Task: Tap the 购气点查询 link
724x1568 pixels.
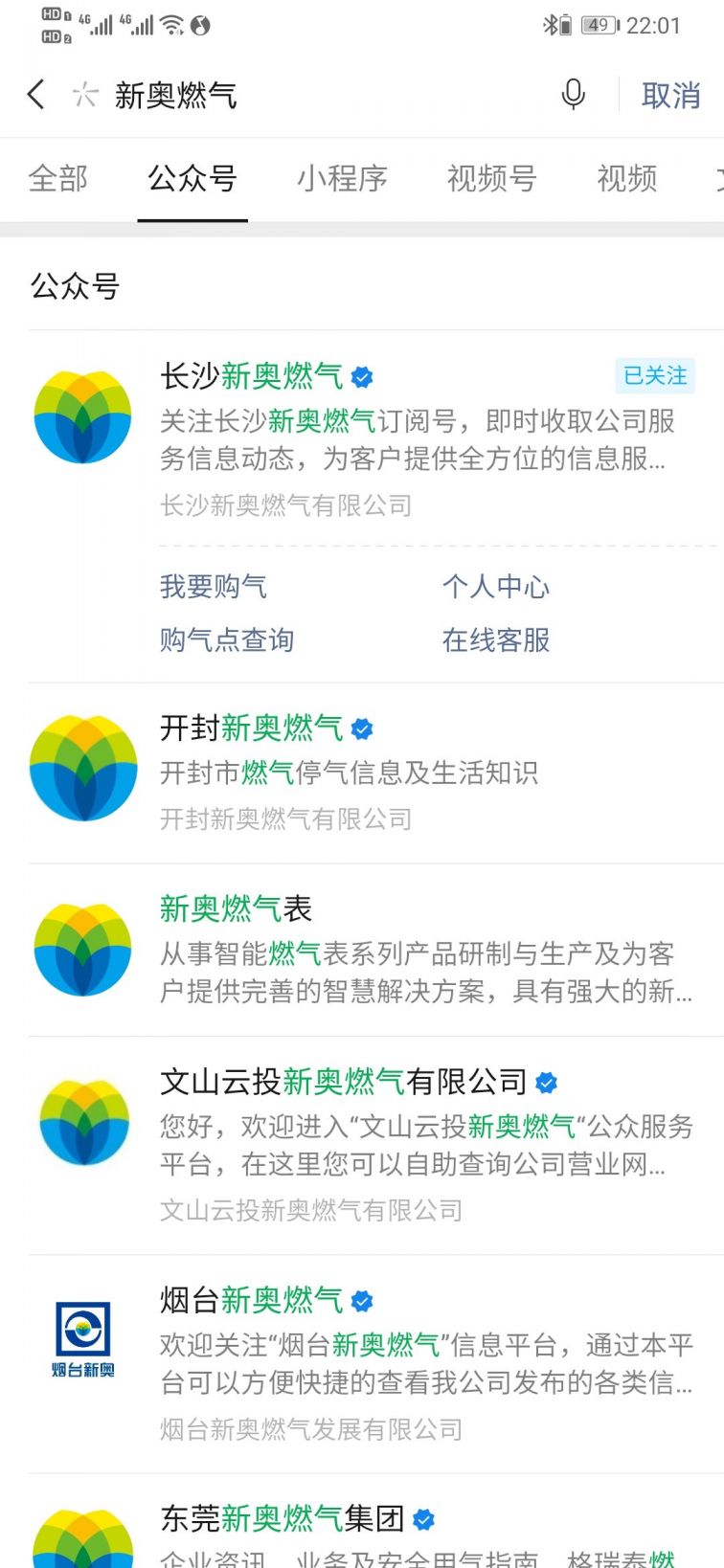Action: [x=227, y=639]
